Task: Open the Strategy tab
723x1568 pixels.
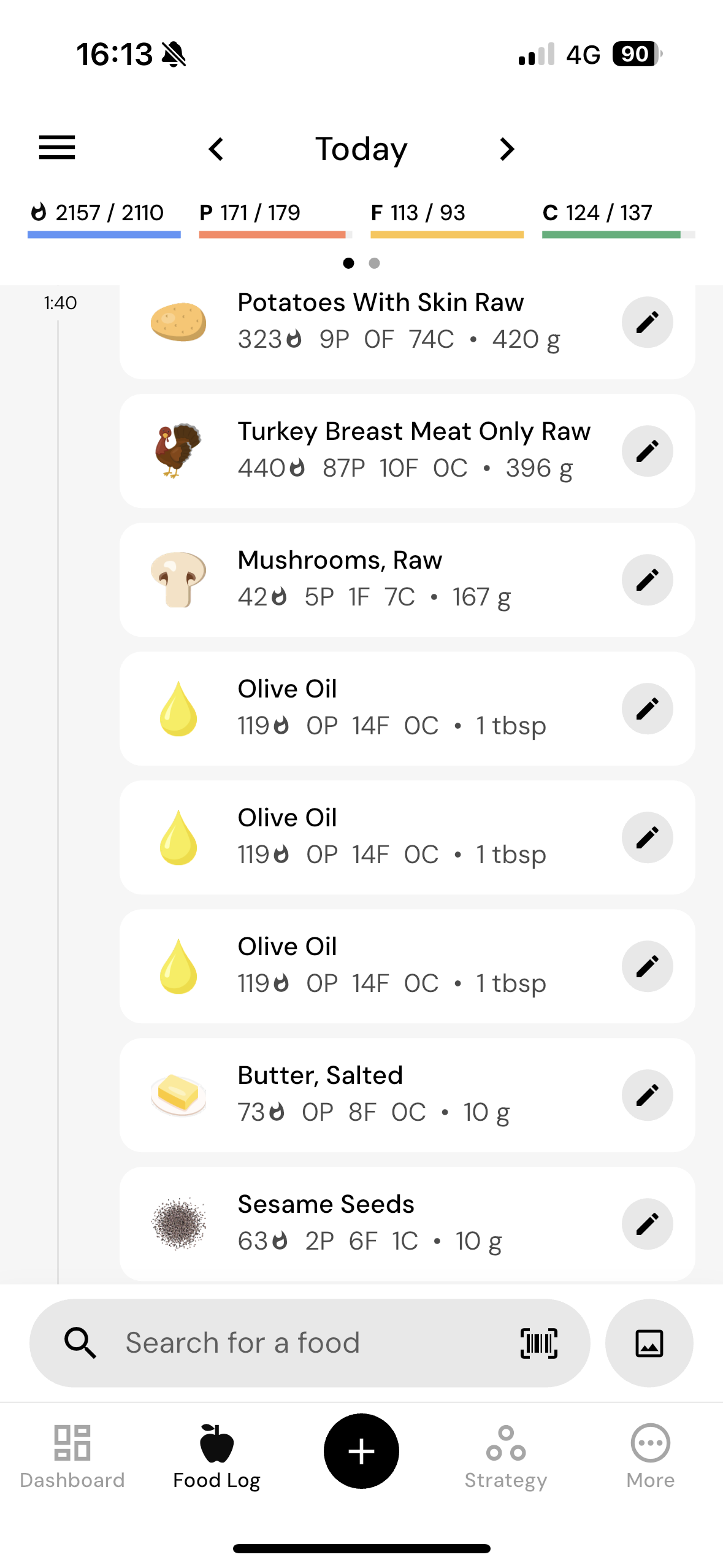Action: tap(506, 1457)
